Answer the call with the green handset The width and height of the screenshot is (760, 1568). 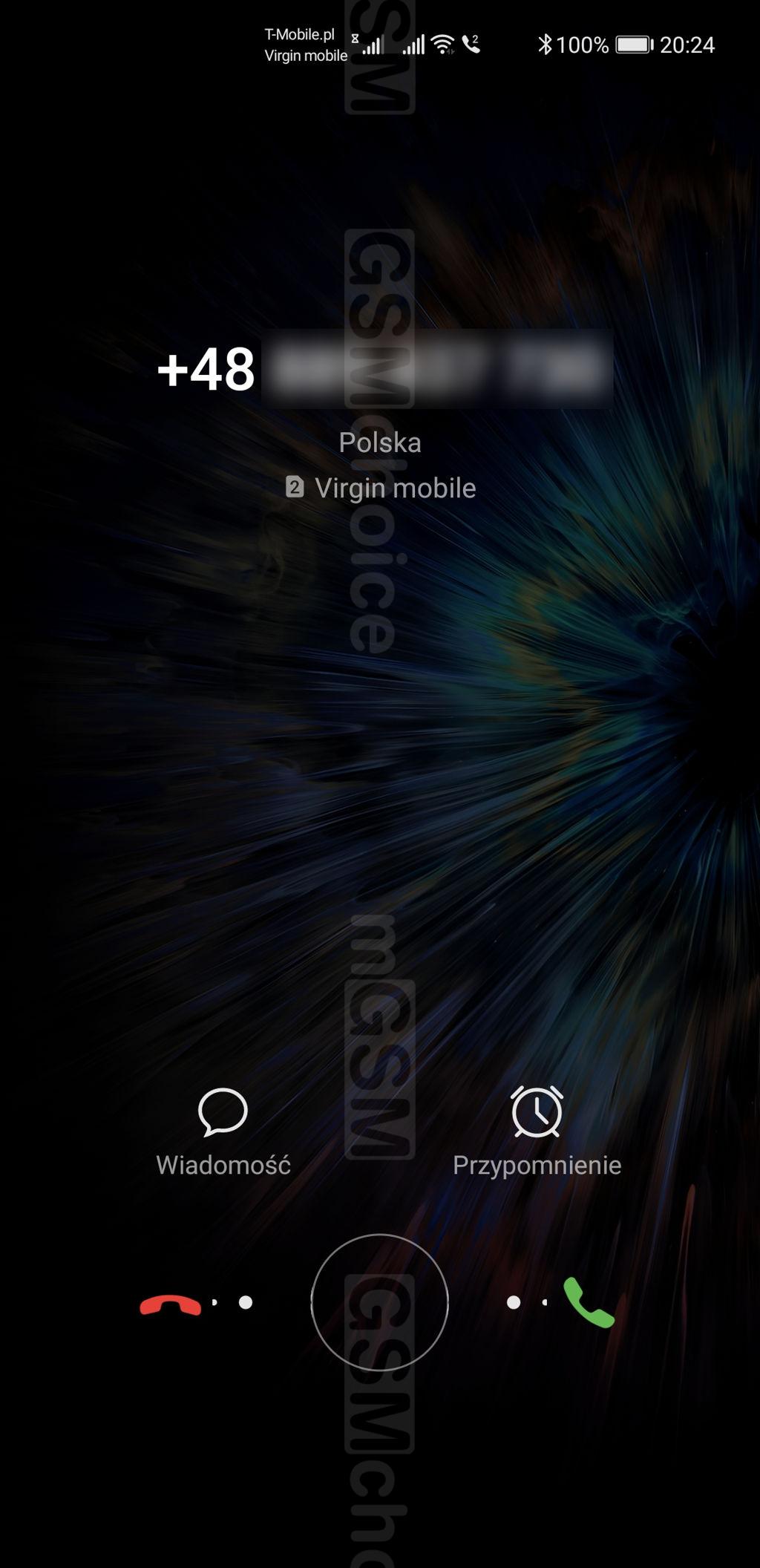[x=589, y=1302]
